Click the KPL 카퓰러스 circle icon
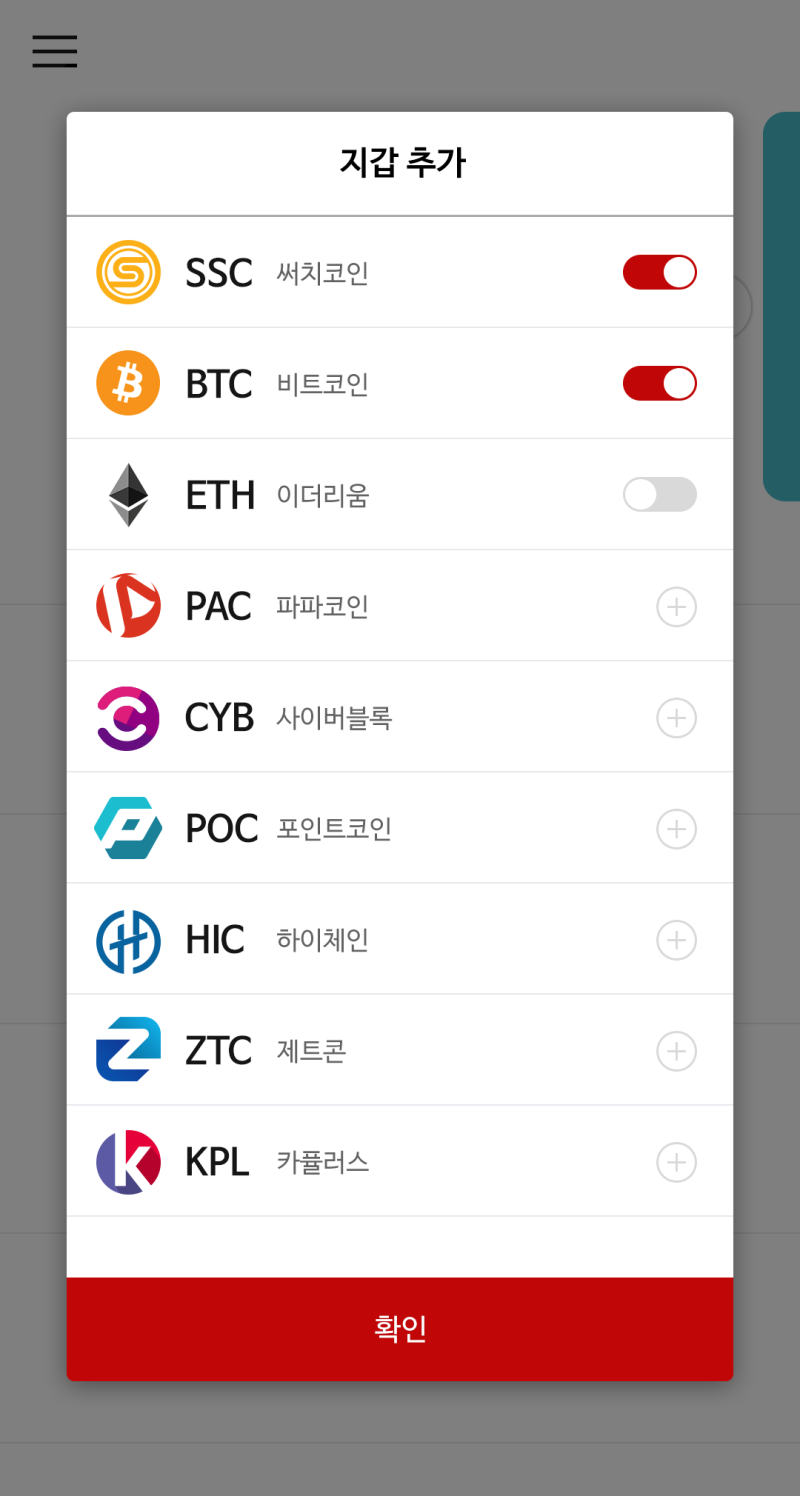The width and height of the screenshot is (800, 1496). (x=127, y=1162)
